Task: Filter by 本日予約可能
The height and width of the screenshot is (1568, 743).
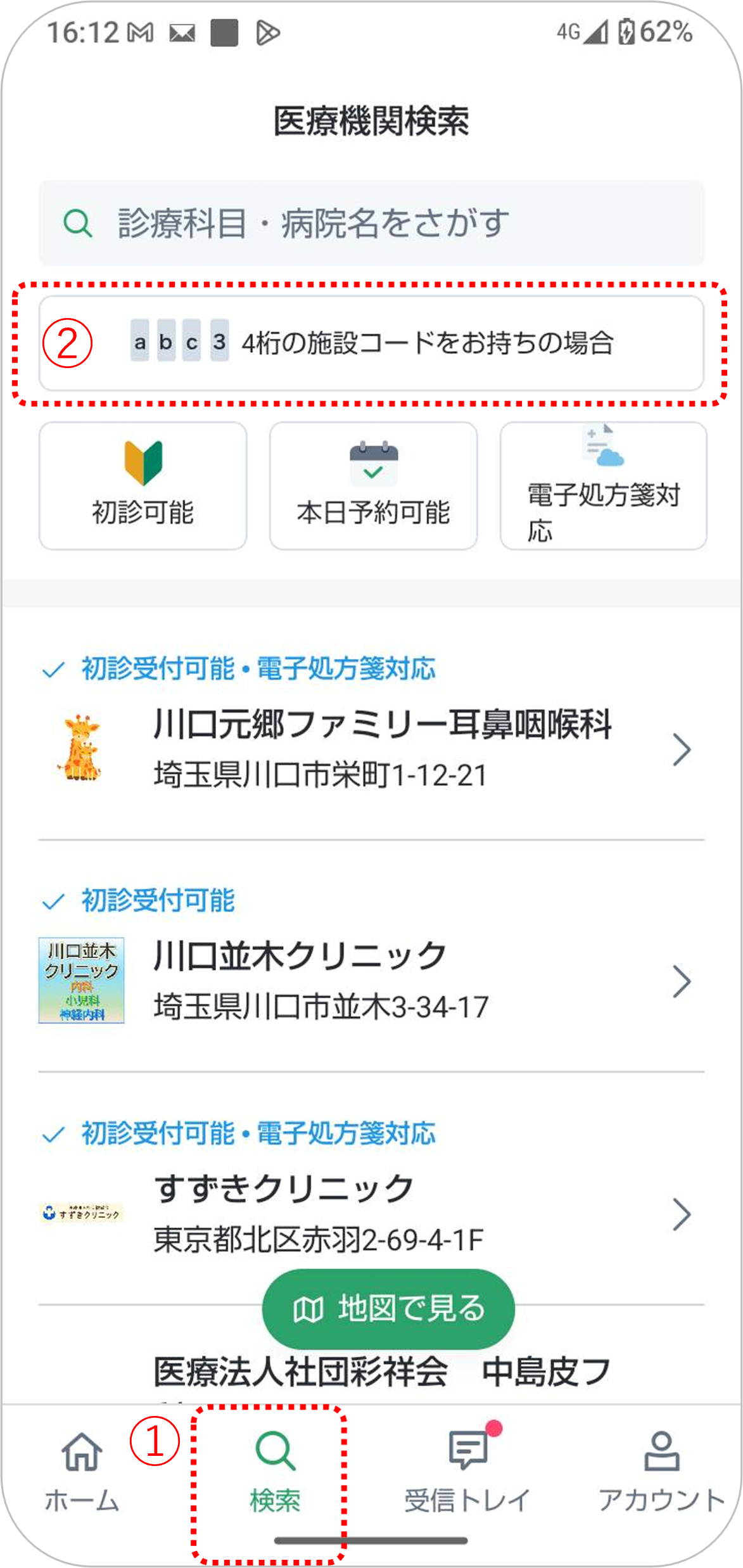Action: (373, 486)
